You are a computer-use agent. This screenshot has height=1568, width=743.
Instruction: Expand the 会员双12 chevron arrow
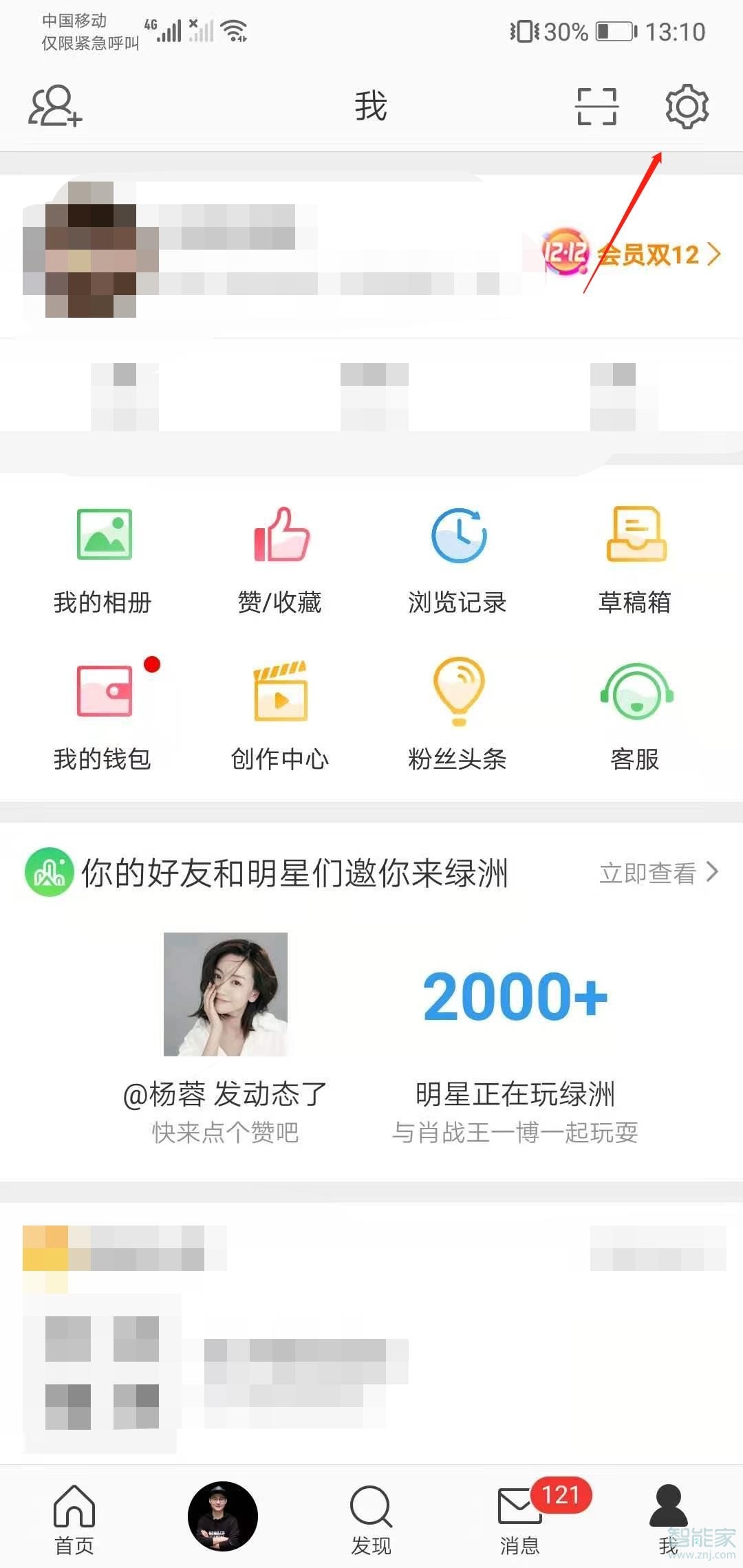point(715,254)
